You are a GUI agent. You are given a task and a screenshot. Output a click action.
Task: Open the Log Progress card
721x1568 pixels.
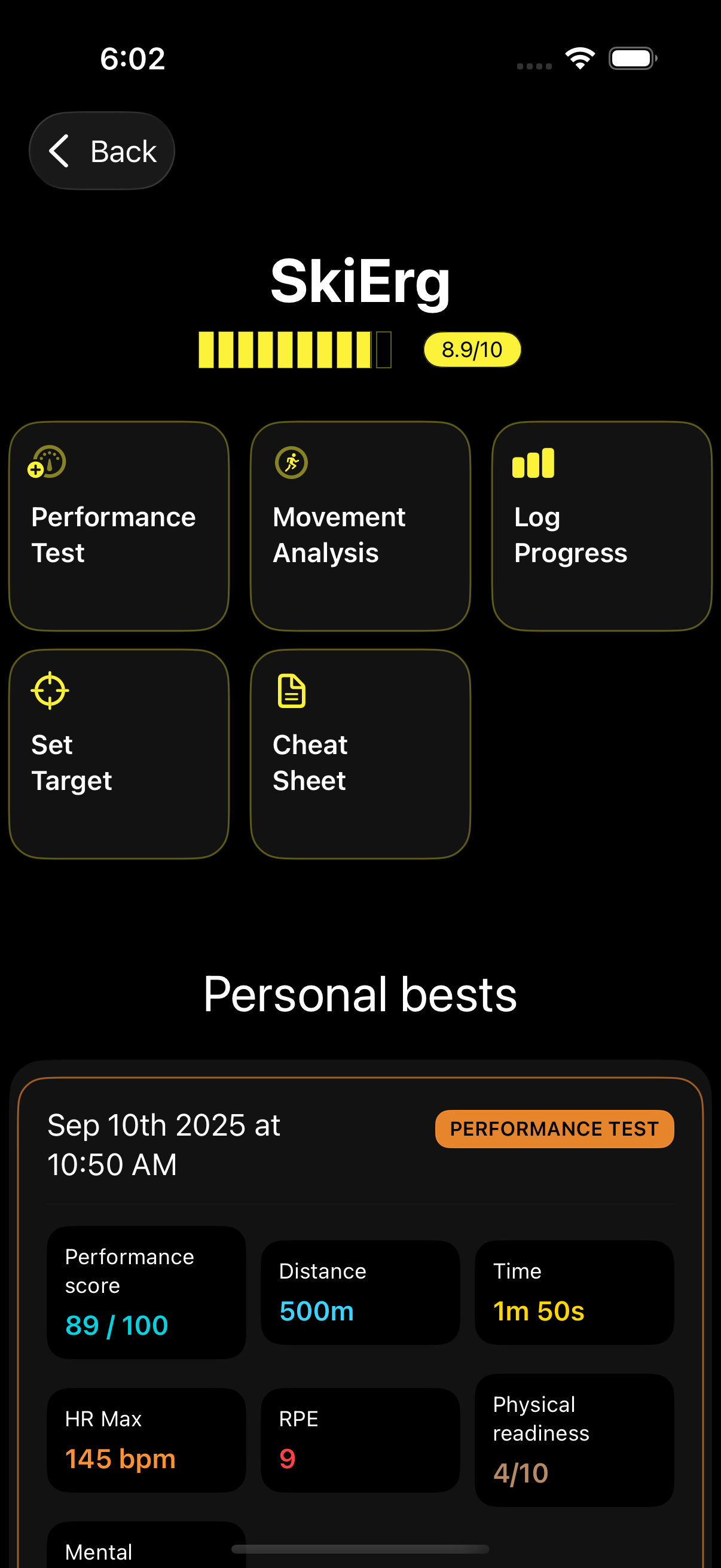[x=601, y=526]
